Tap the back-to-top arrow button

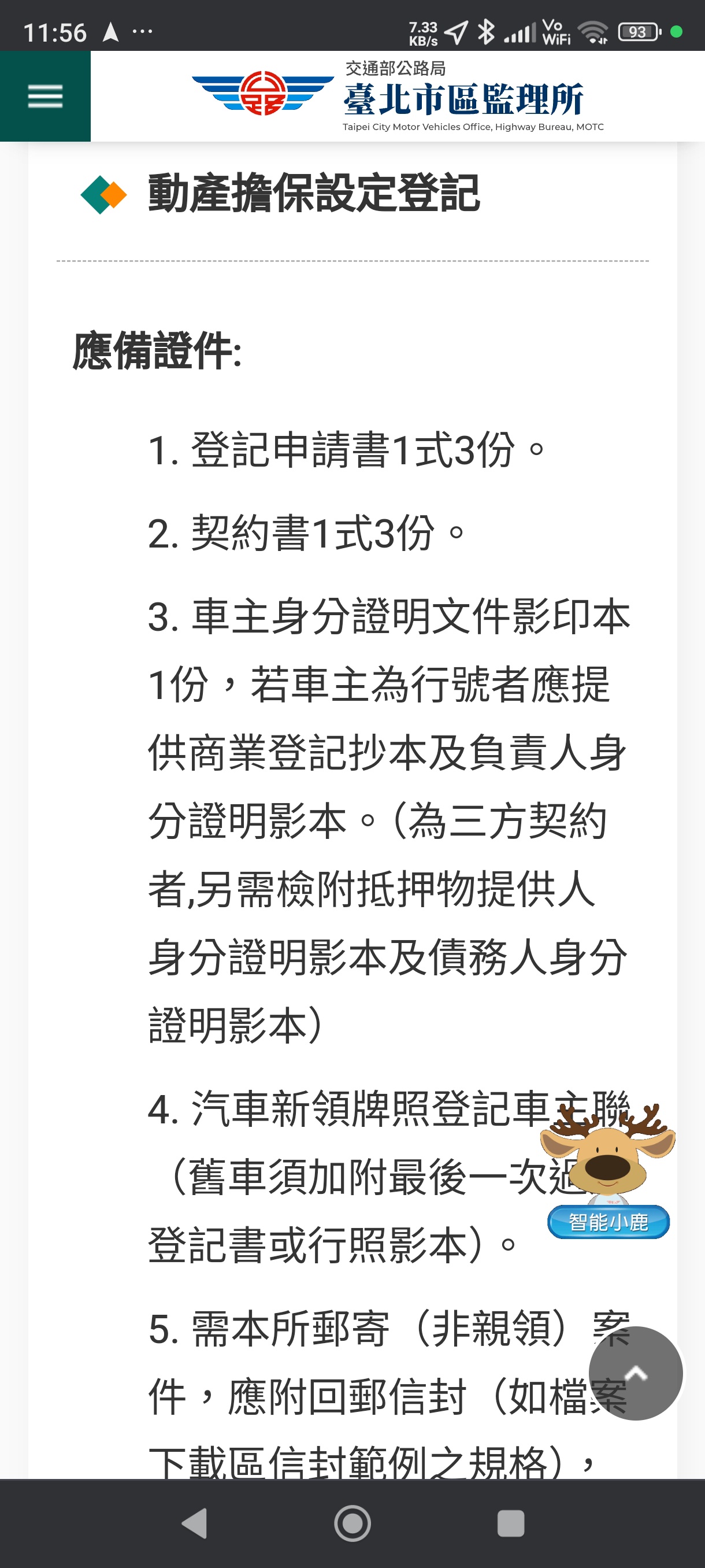click(x=636, y=1373)
